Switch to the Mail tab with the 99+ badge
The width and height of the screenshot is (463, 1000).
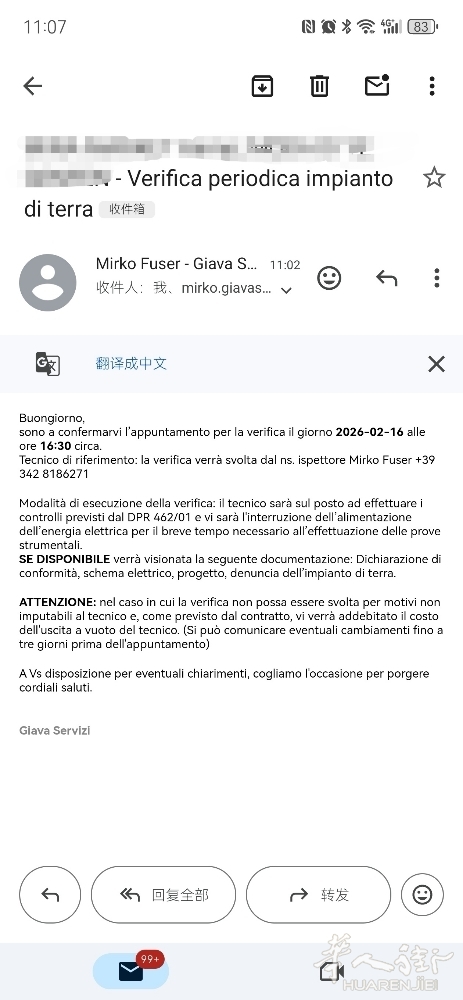tap(131, 971)
